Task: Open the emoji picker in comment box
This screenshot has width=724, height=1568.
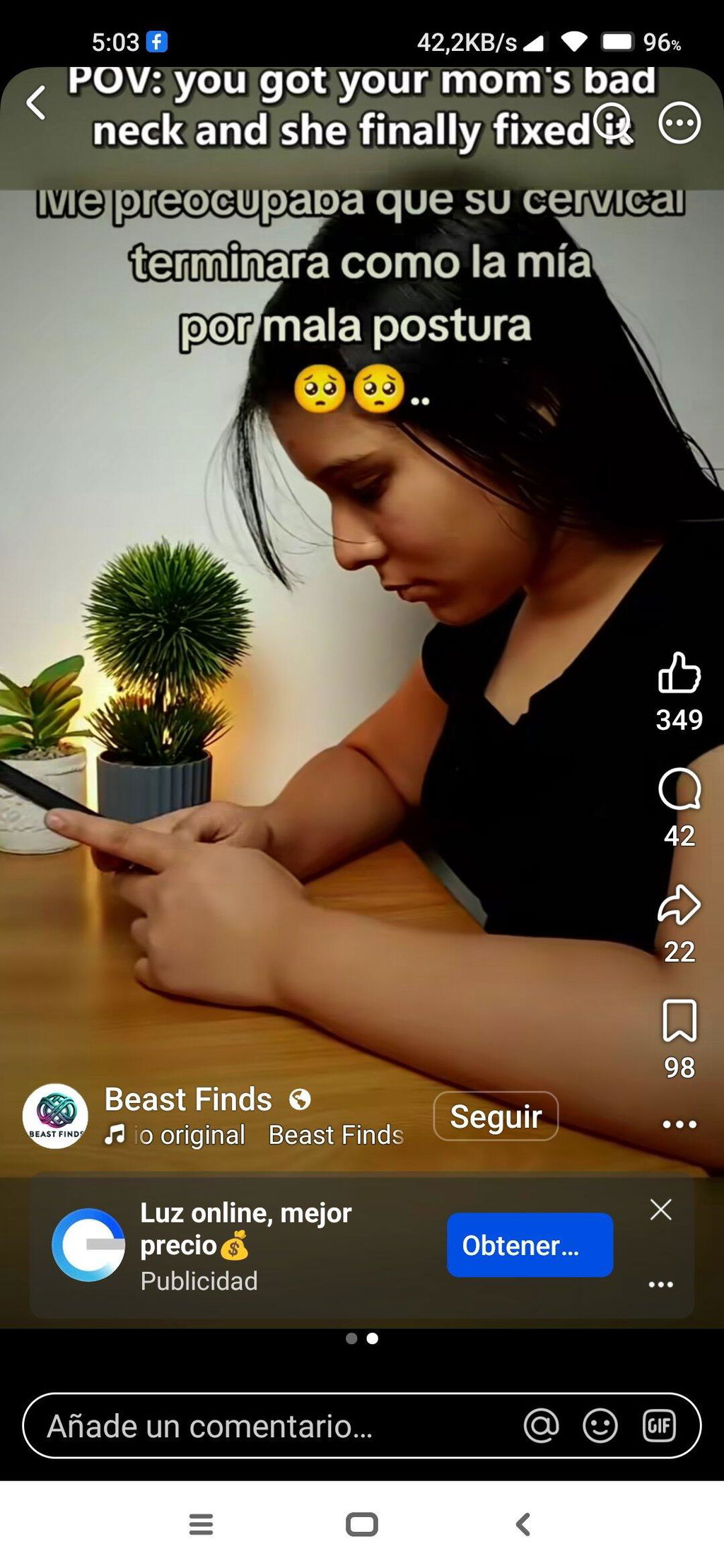Action: [600, 1426]
